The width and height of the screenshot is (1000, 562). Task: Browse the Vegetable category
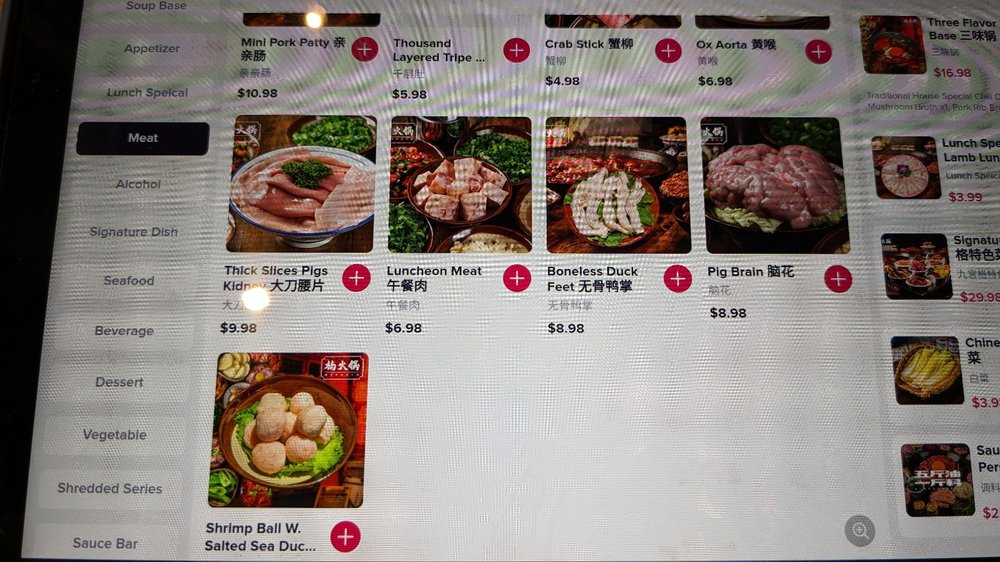114,435
